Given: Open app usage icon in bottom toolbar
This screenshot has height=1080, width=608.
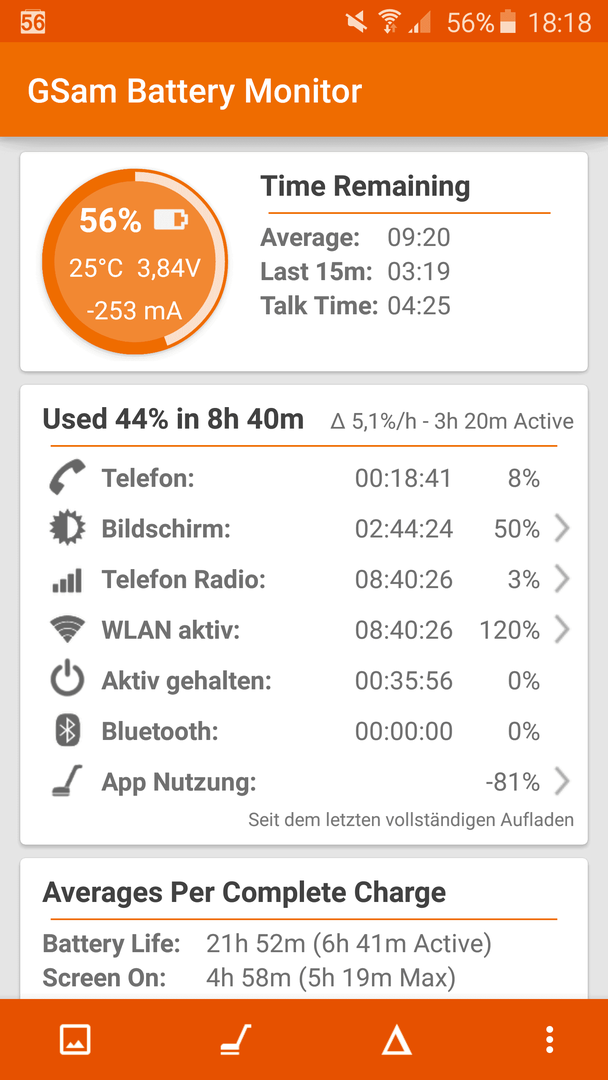Looking at the screenshot, I should click(x=236, y=1039).
